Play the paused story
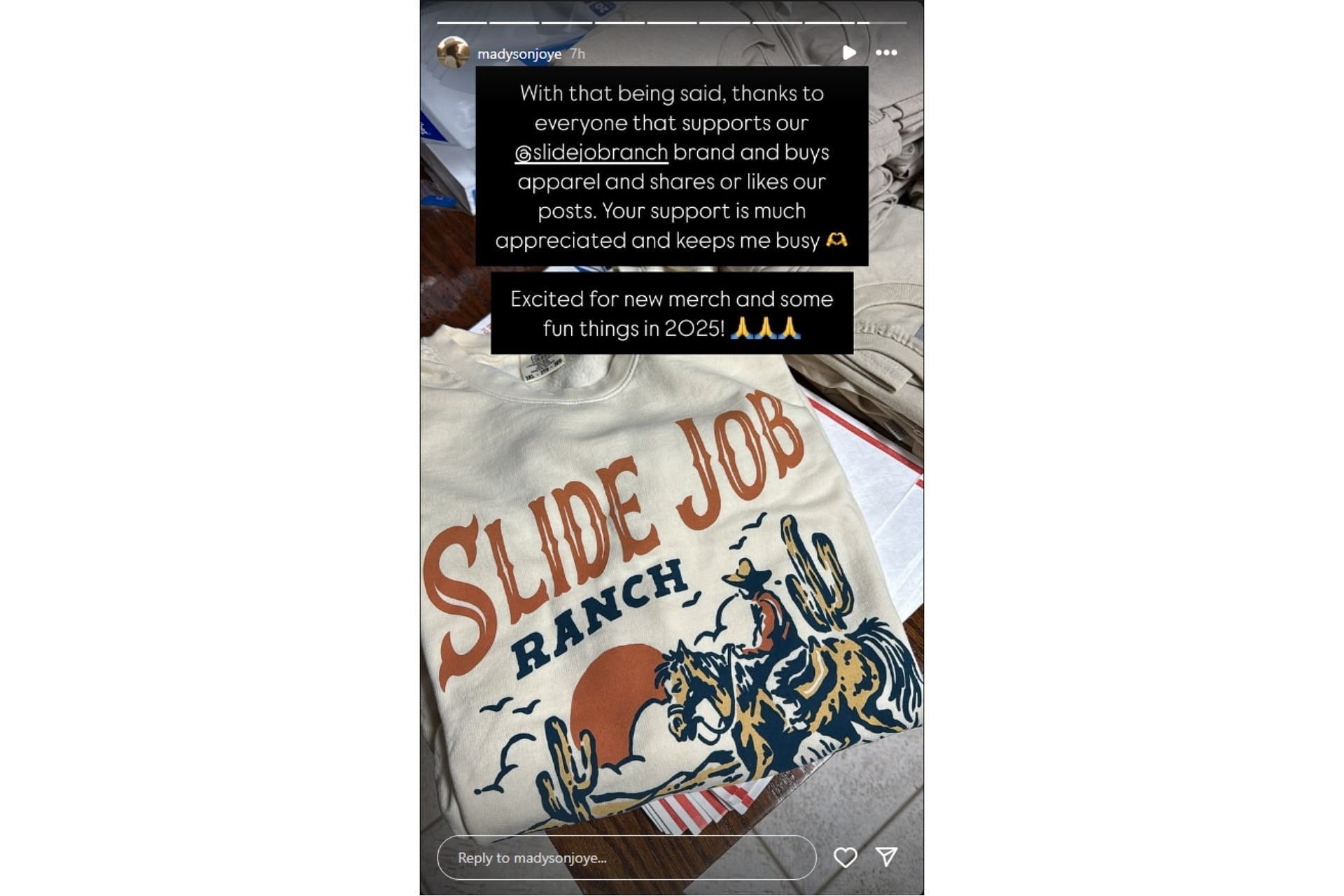1344x896 pixels. (848, 52)
